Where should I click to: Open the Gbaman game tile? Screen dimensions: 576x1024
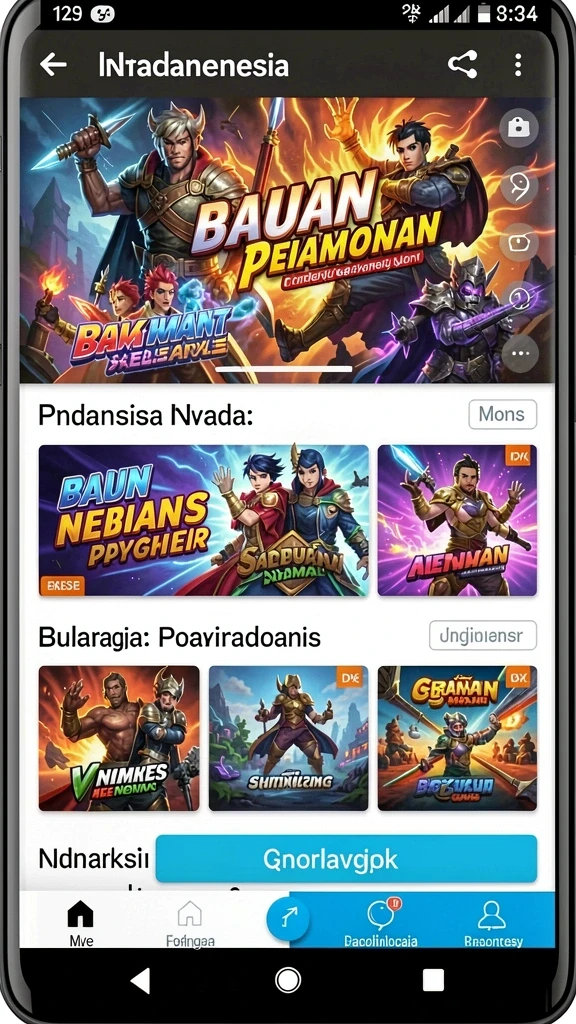pyautogui.click(x=457, y=738)
